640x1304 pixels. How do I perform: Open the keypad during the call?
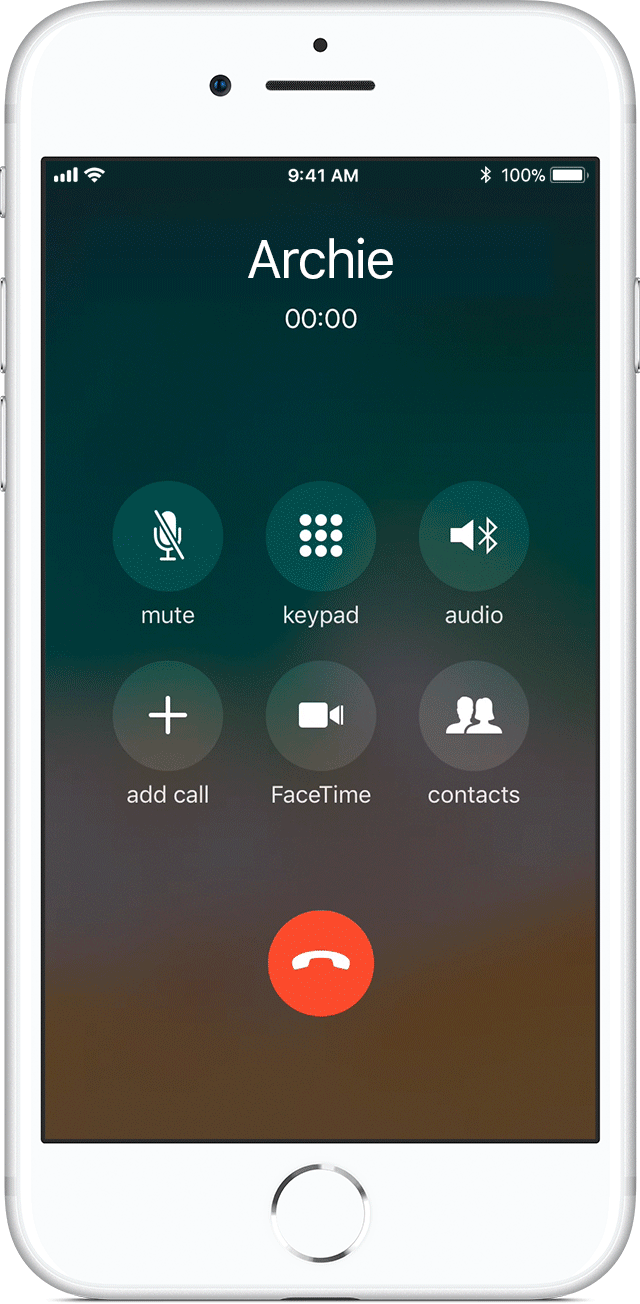point(321,536)
